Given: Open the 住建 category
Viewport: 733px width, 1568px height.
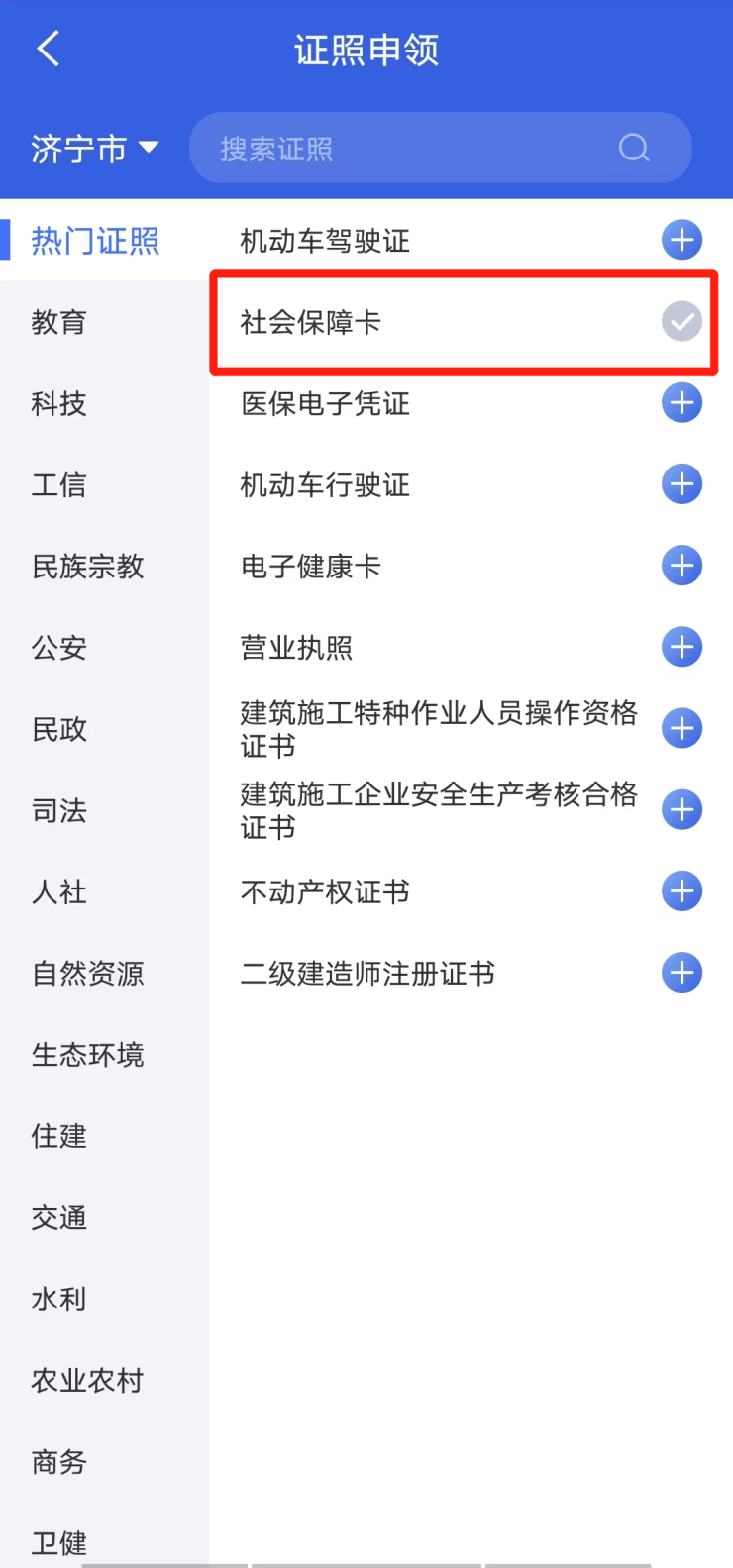Looking at the screenshot, I should point(59,1136).
